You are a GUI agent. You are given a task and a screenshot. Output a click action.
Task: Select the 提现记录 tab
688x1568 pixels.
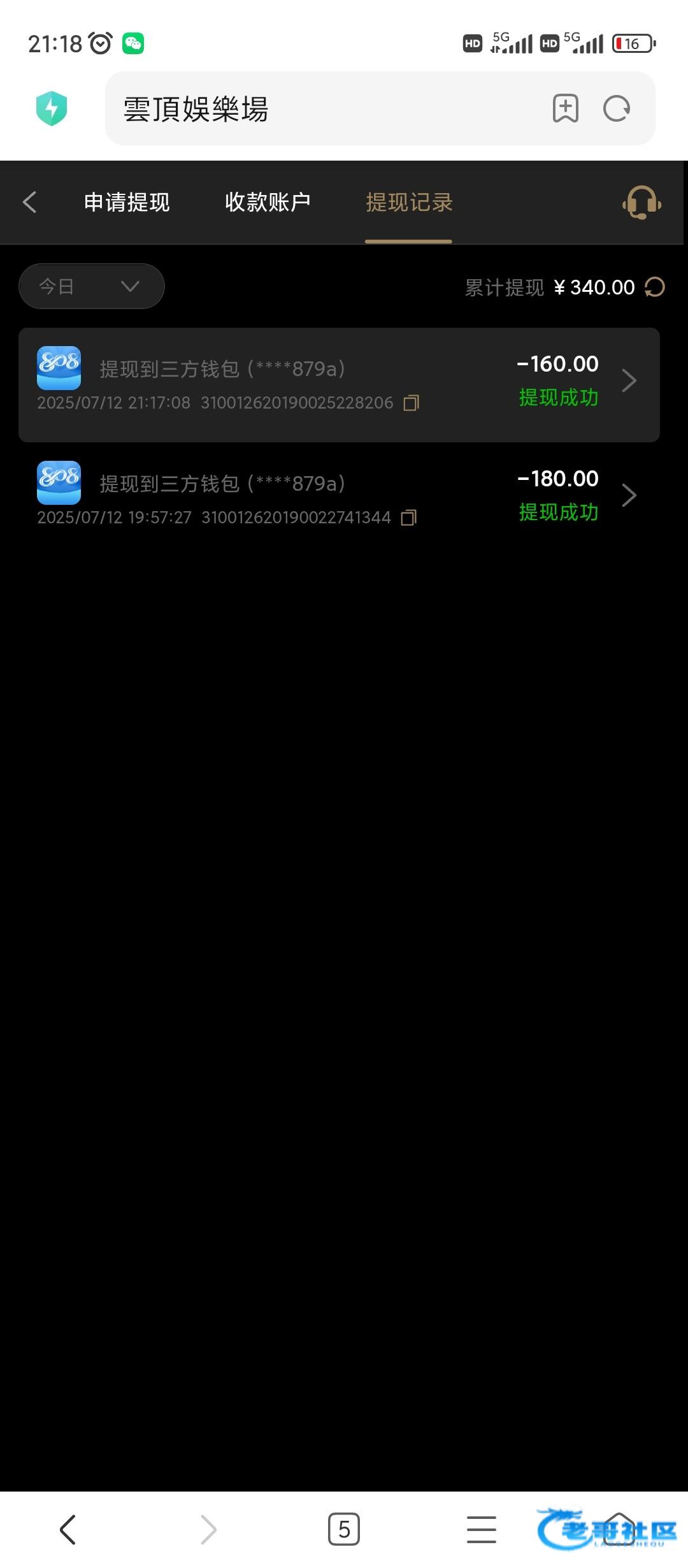409,202
